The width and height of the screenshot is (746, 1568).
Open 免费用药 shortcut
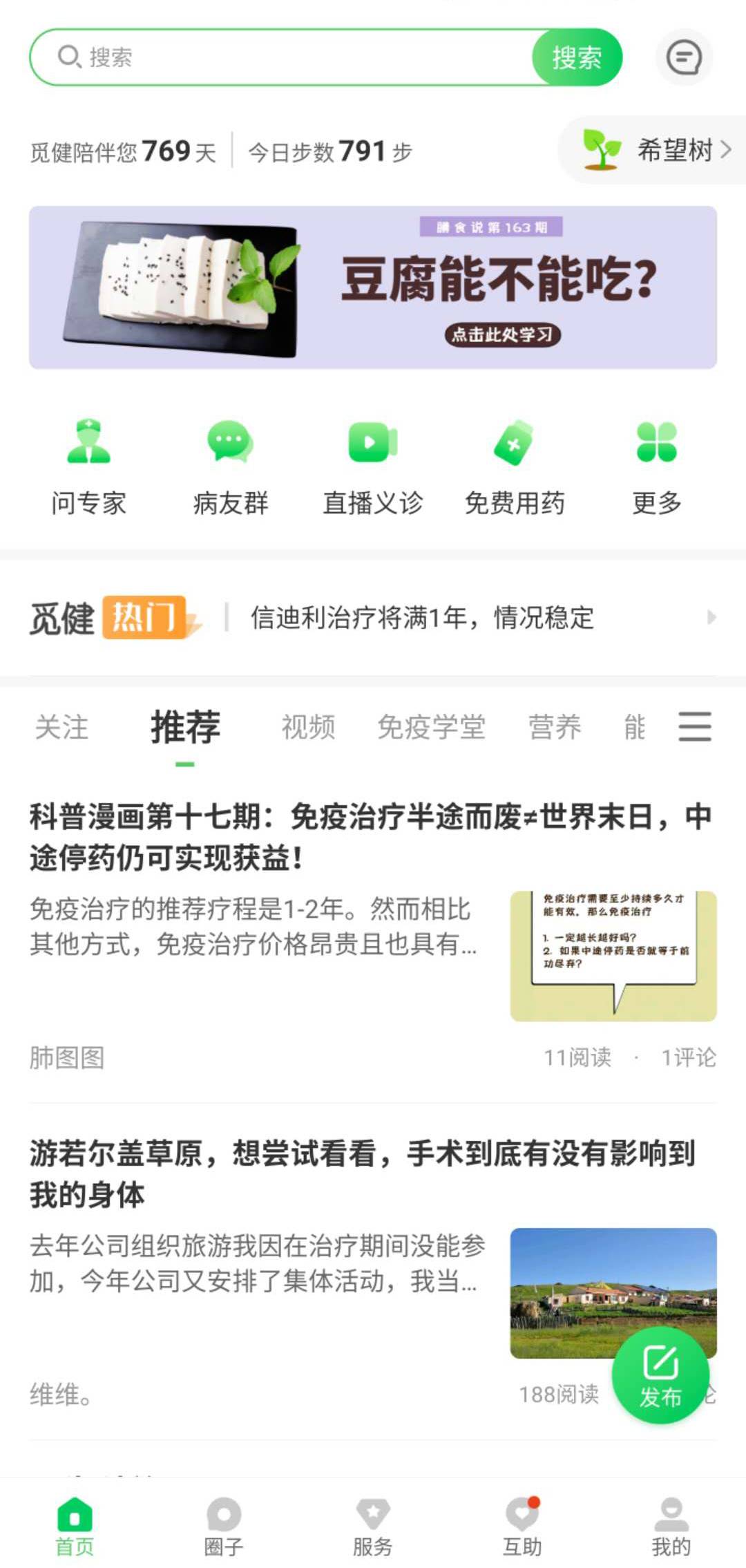tap(515, 466)
